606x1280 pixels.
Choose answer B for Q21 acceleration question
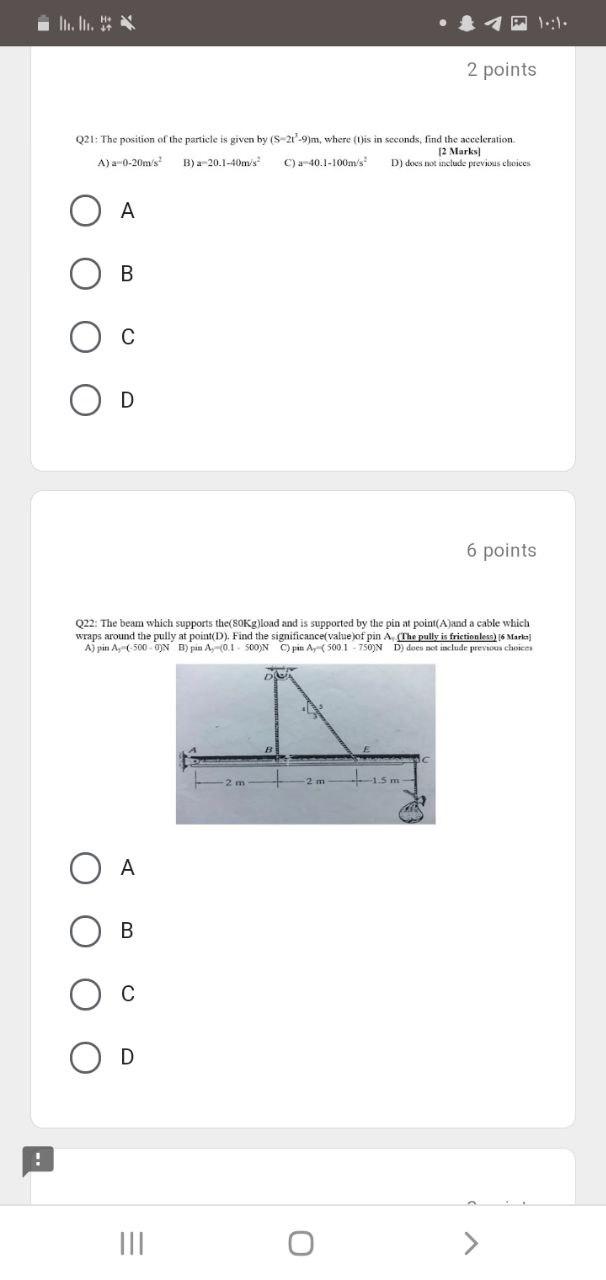[86, 274]
